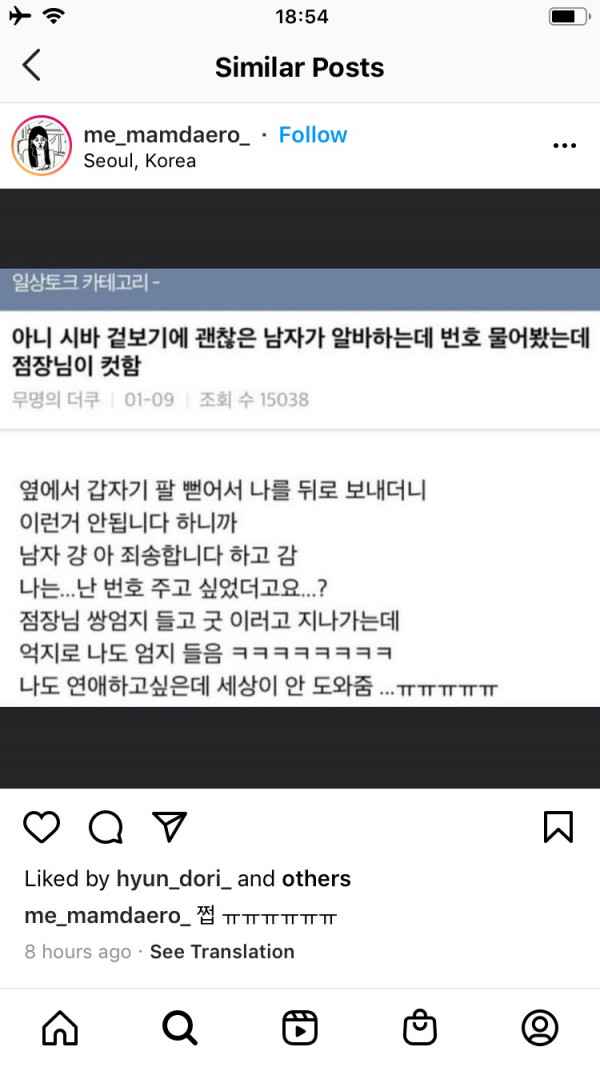Switch to Reels tab

[x=300, y=1027]
